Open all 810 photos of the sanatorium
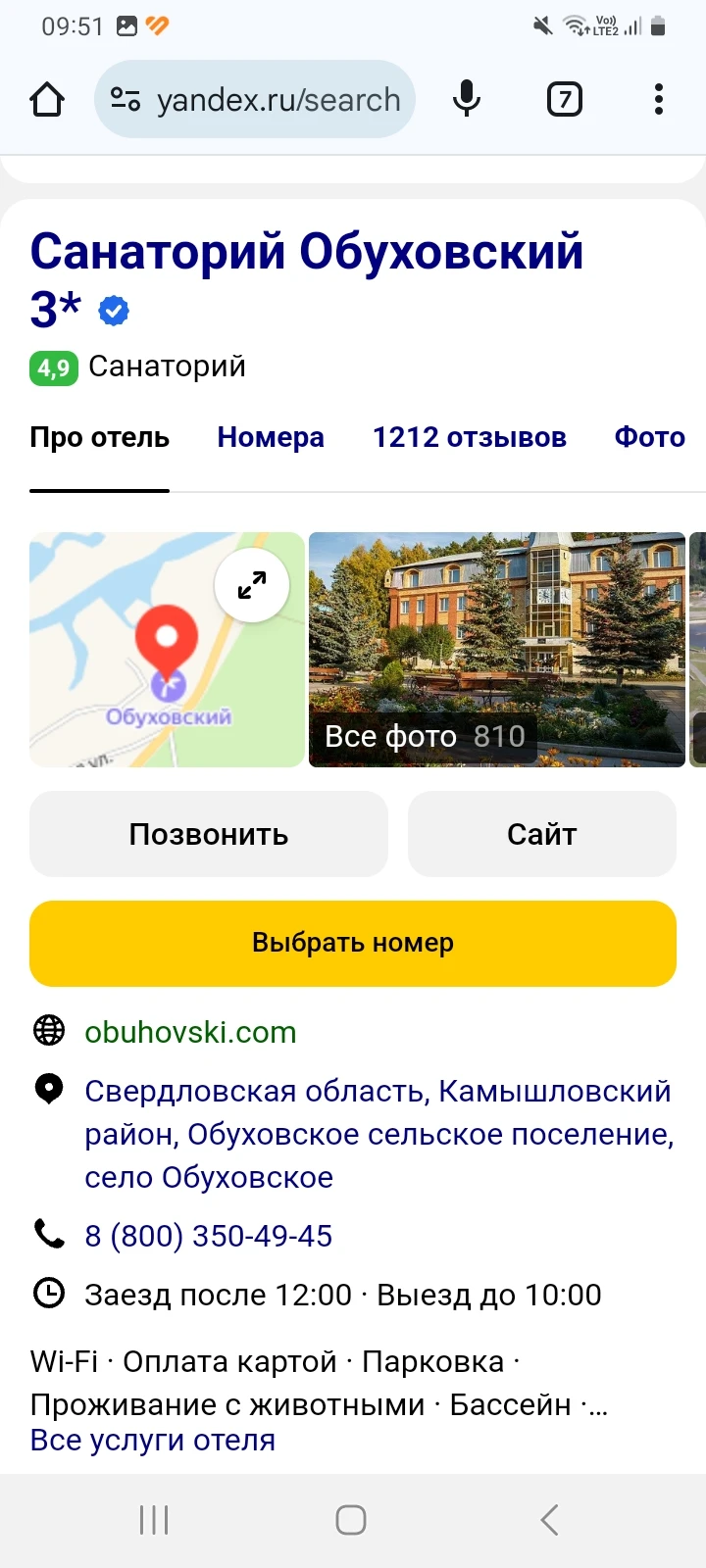 pos(424,736)
